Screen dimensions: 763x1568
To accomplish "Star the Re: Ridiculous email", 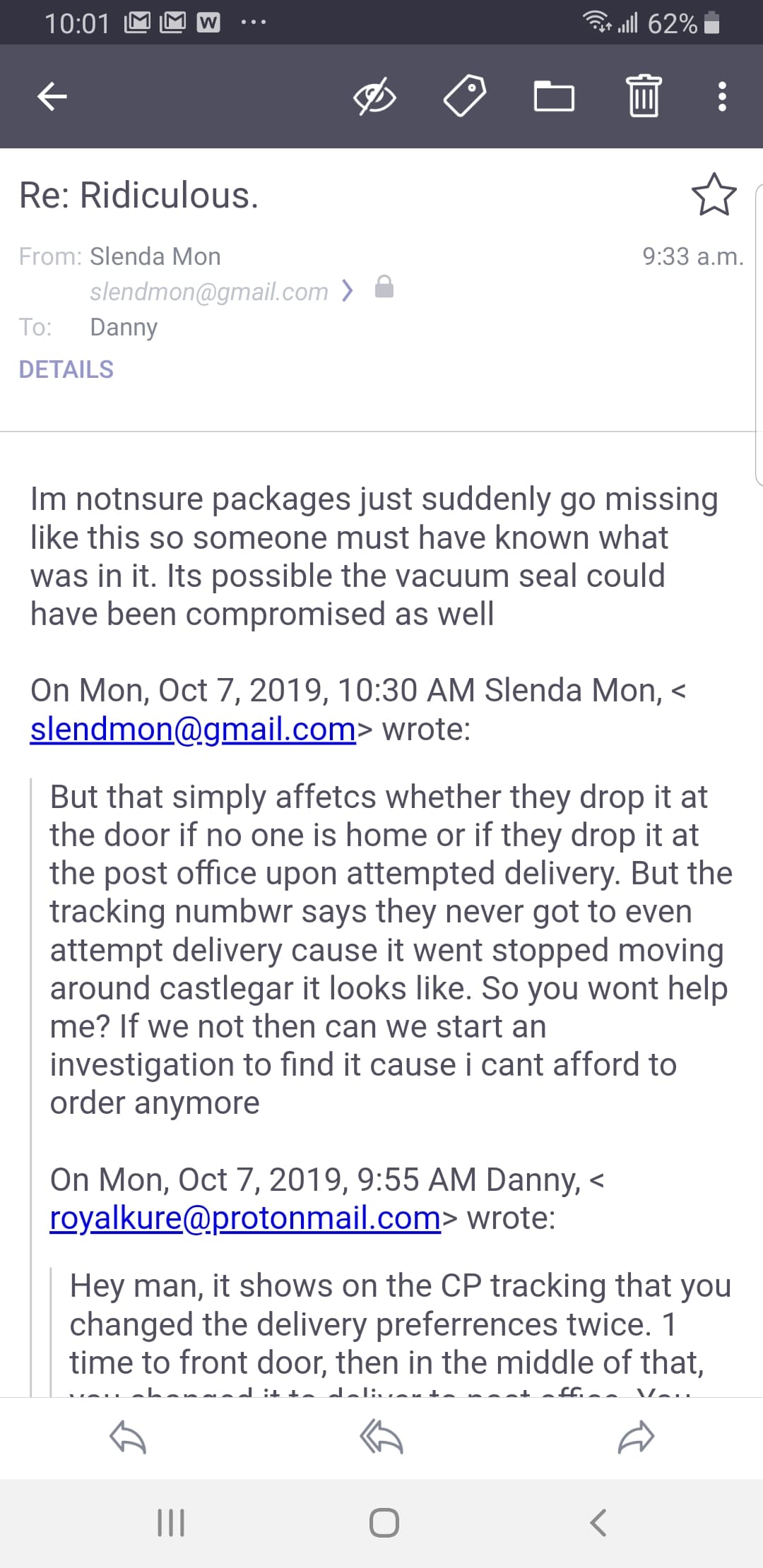I will 714,195.
